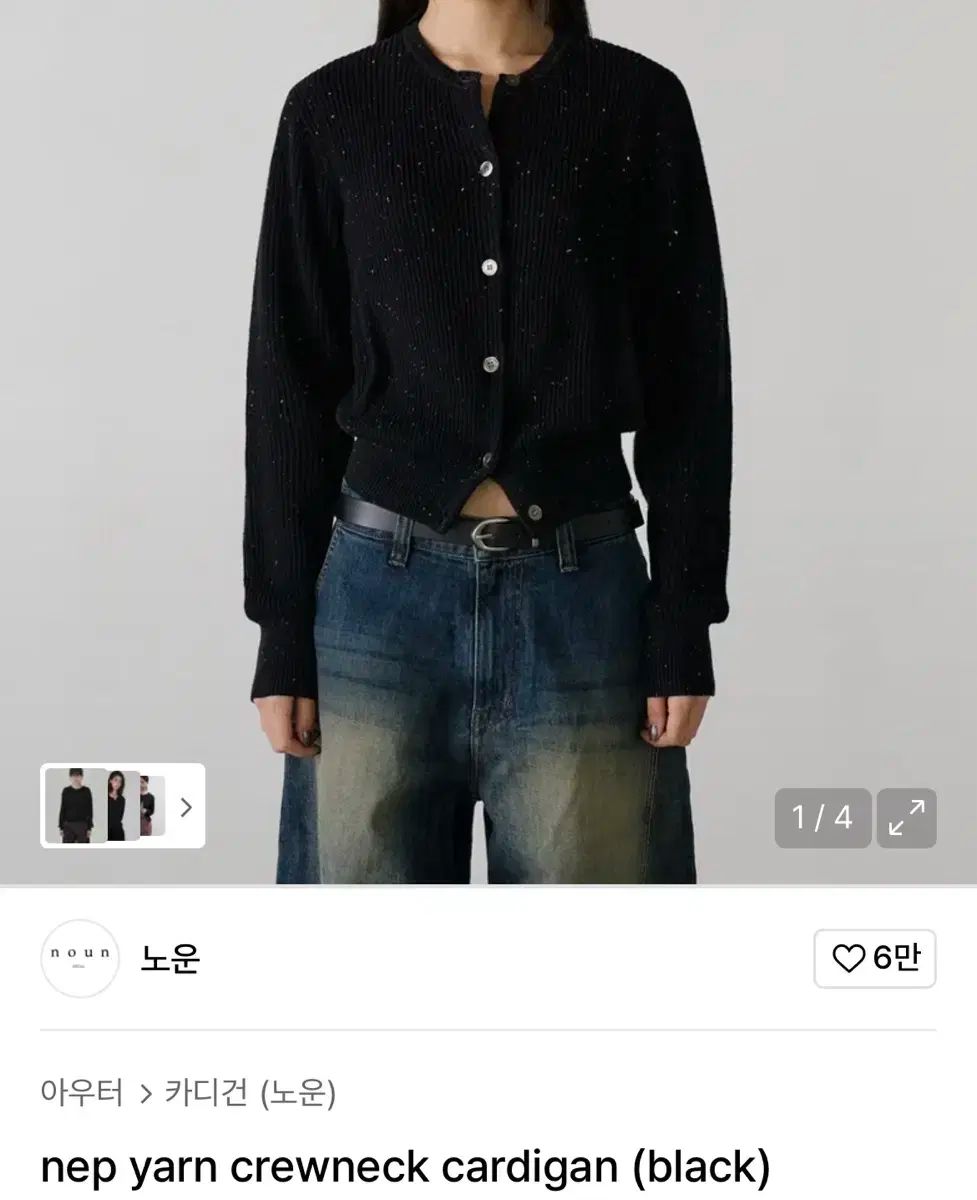977x1200 pixels.
Task: Show more thumbnails with the right chevron
Action: click(185, 807)
